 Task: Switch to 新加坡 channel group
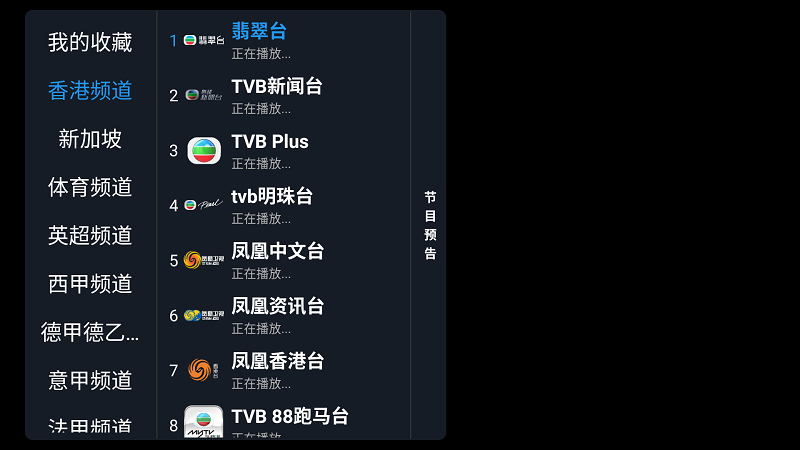(x=90, y=139)
